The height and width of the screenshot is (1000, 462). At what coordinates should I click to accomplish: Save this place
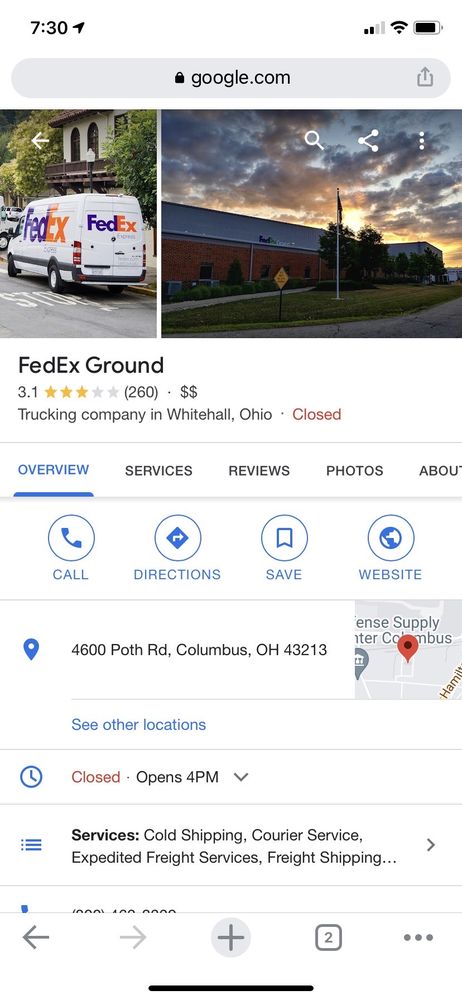[x=284, y=548]
